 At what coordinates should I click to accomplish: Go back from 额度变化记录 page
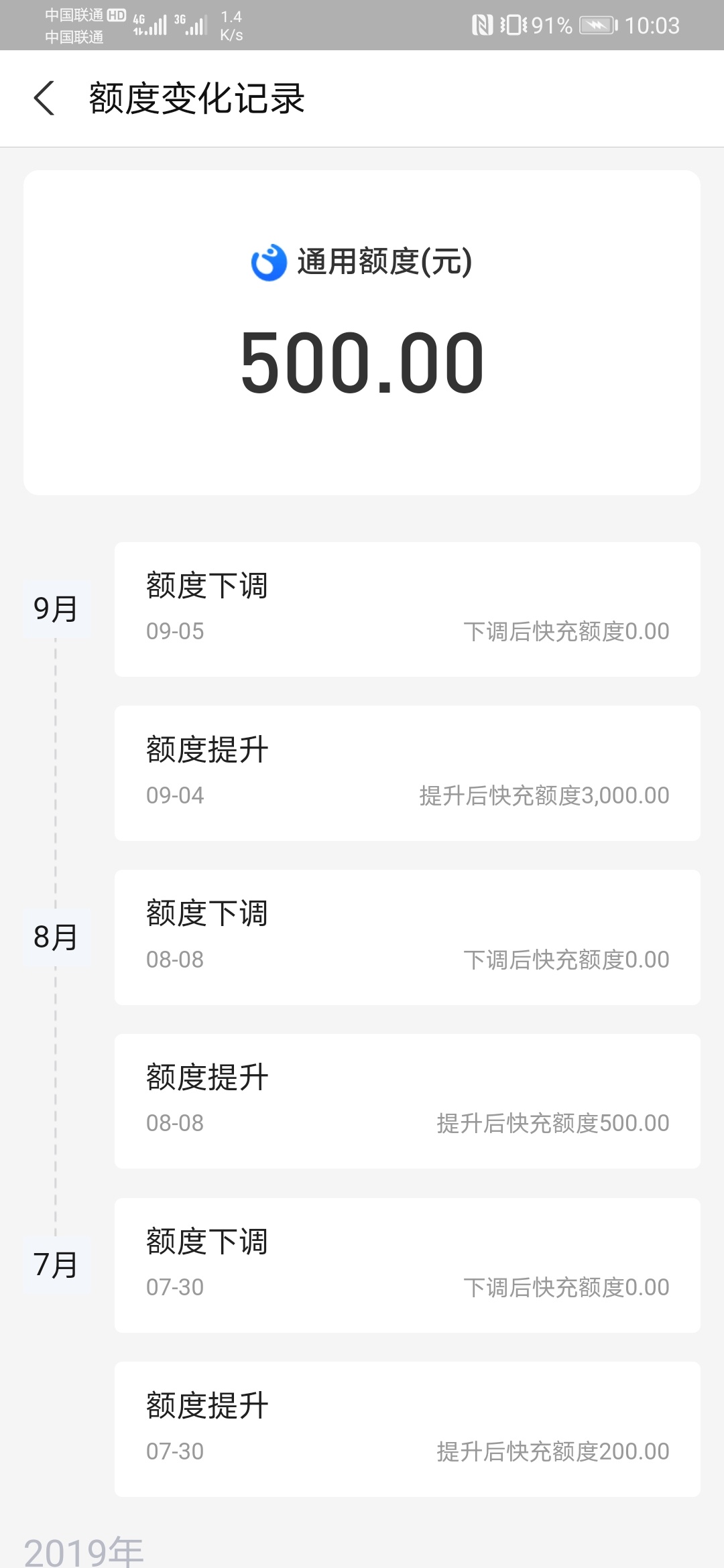44,99
